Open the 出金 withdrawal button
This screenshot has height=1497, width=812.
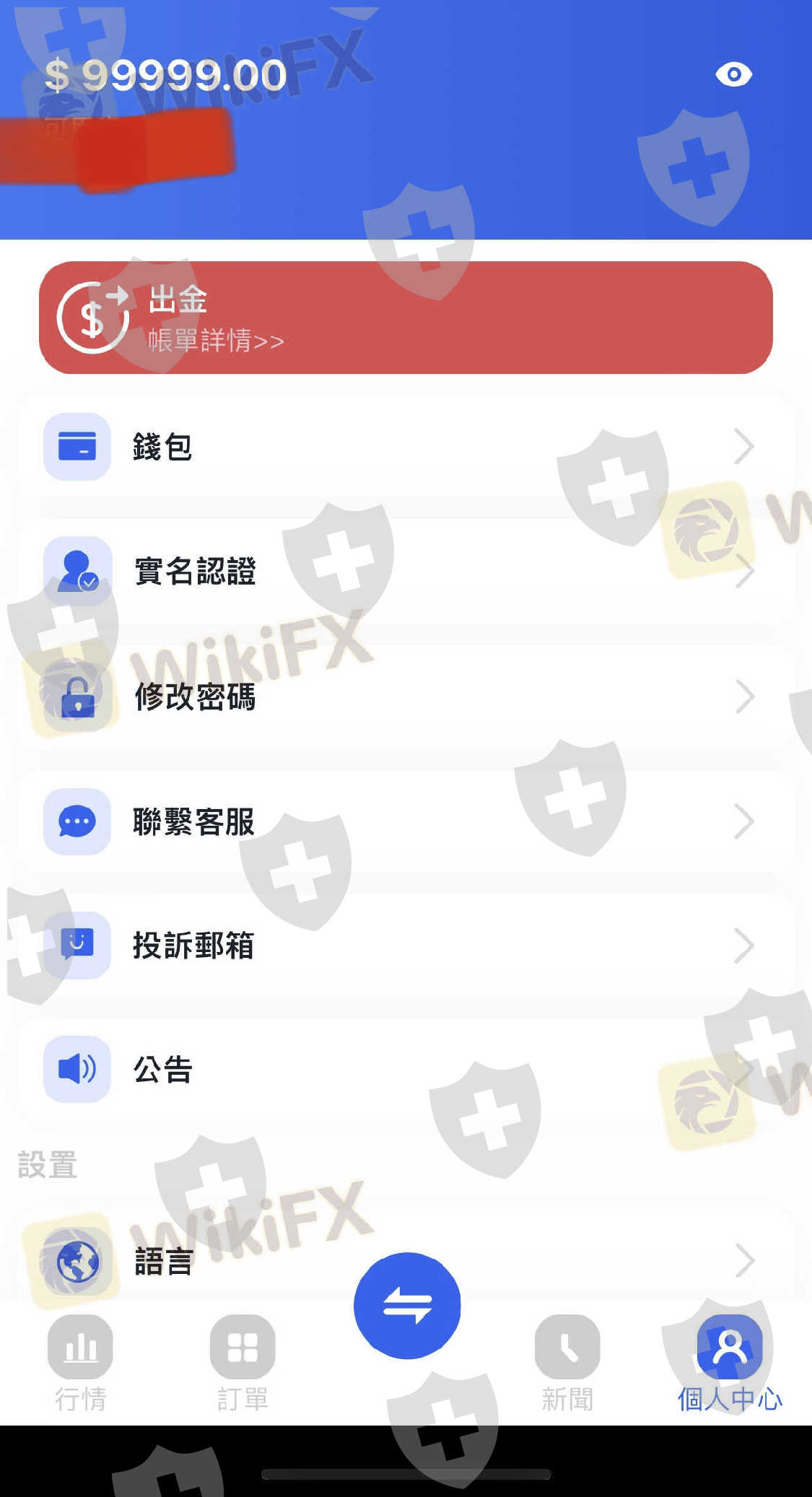pyautogui.click(x=406, y=318)
